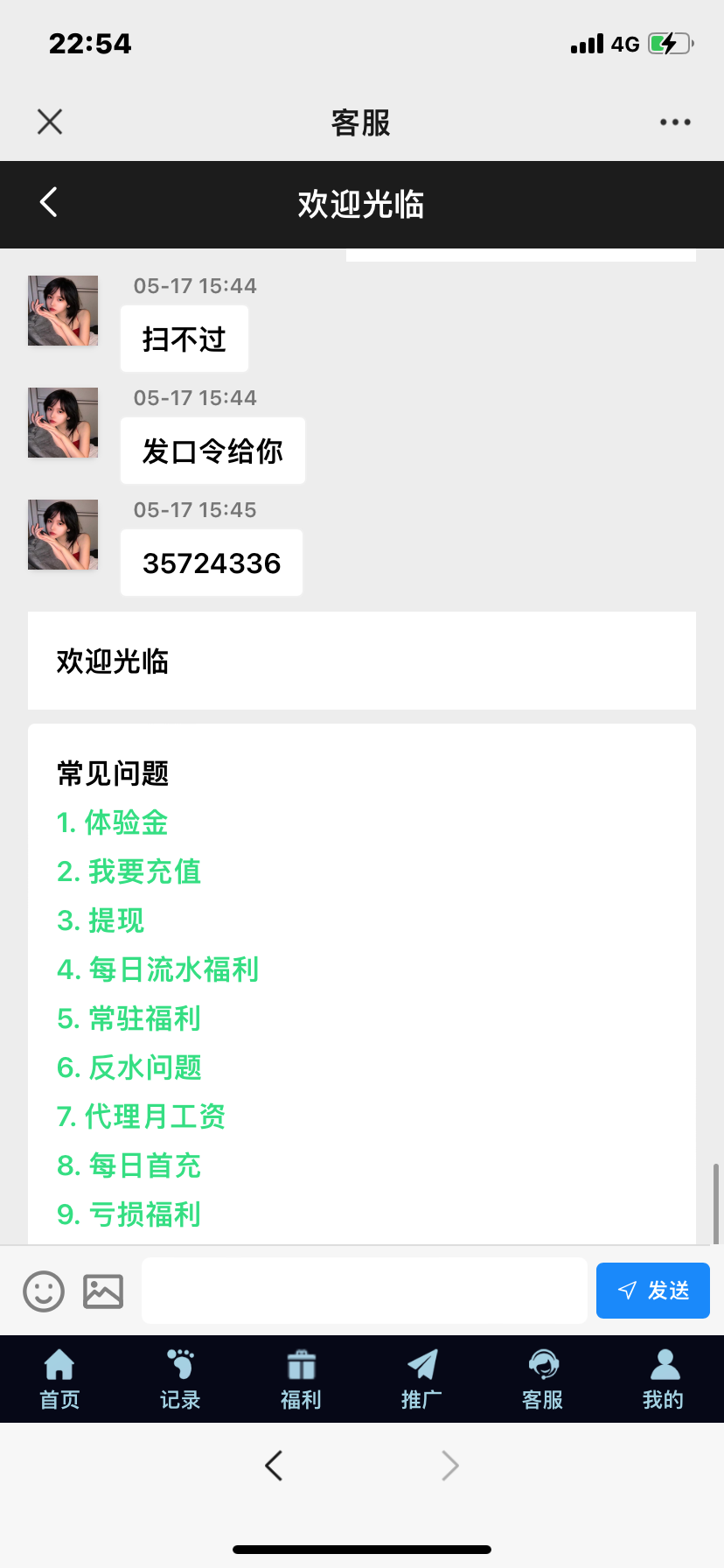View the 每日首充 question
The image size is (724, 1568).
[x=129, y=1165]
